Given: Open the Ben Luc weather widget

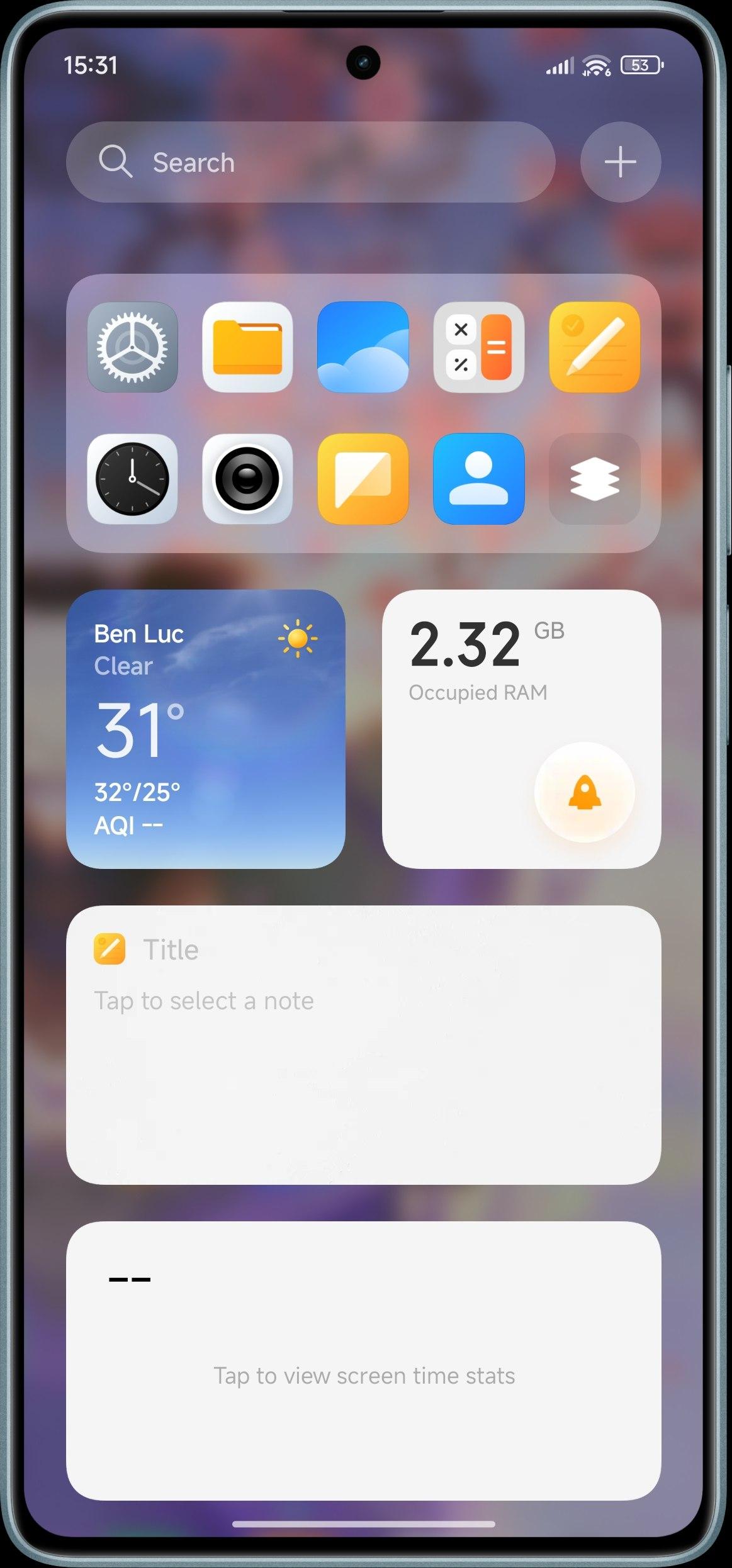Looking at the screenshot, I should coord(206,729).
